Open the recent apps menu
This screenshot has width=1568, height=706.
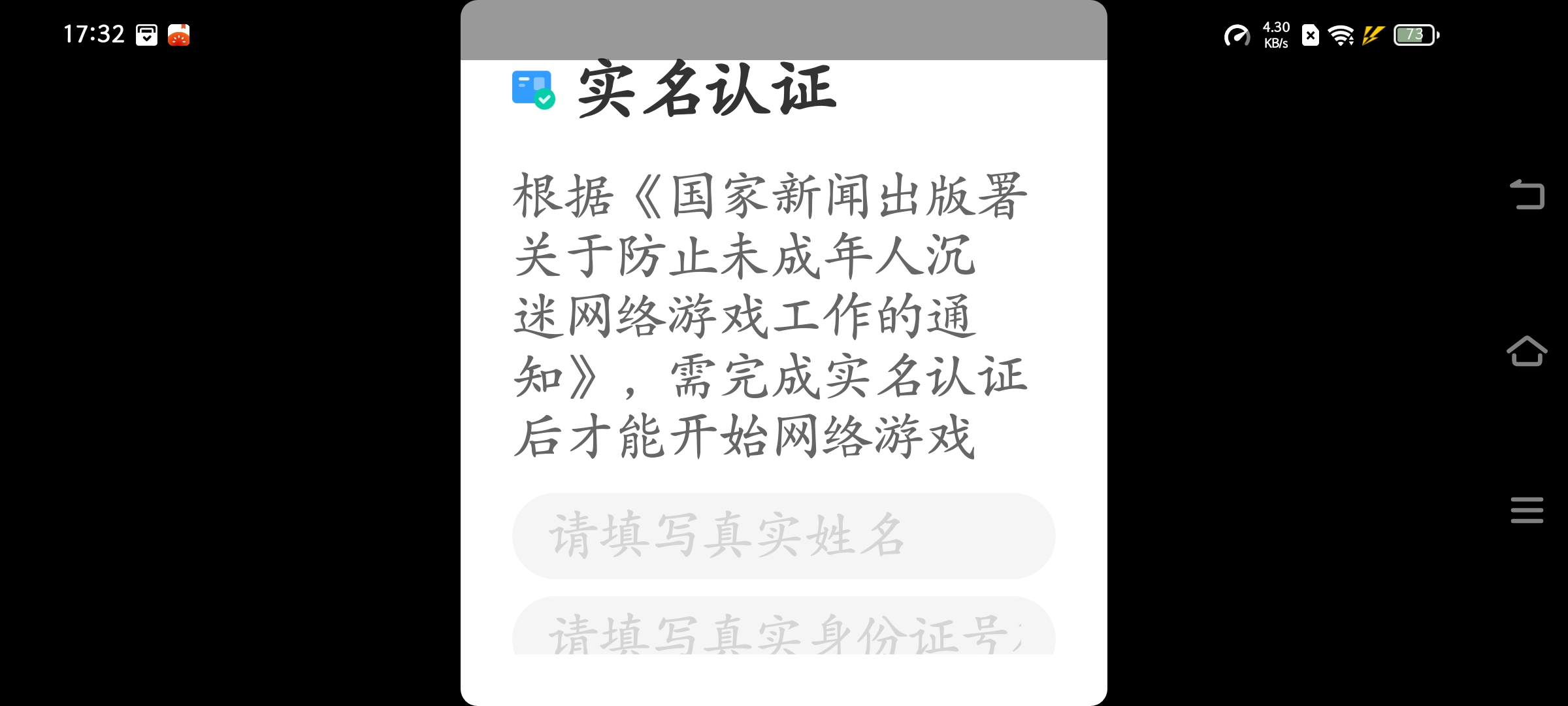(1527, 510)
